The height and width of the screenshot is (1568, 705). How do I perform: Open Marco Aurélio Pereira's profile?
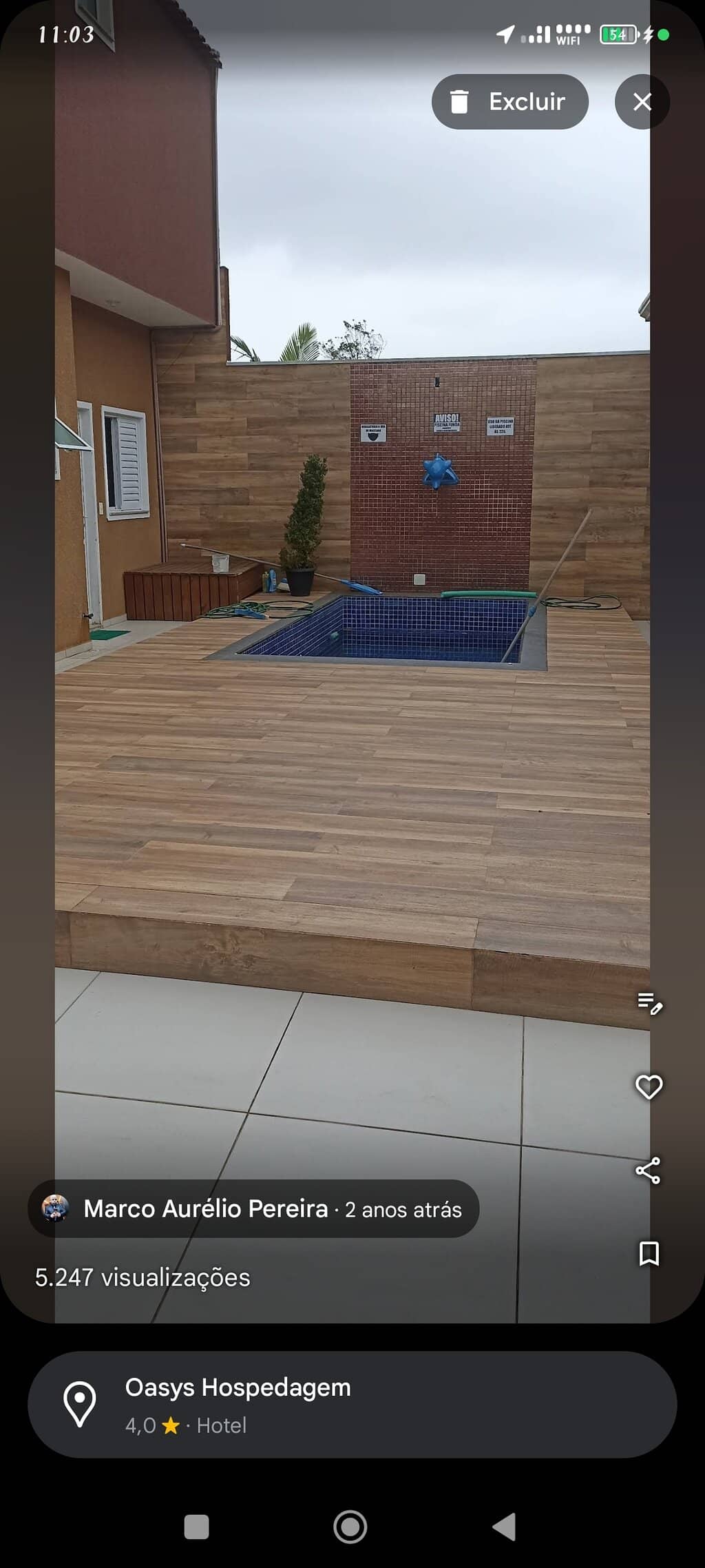pos(253,1208)
